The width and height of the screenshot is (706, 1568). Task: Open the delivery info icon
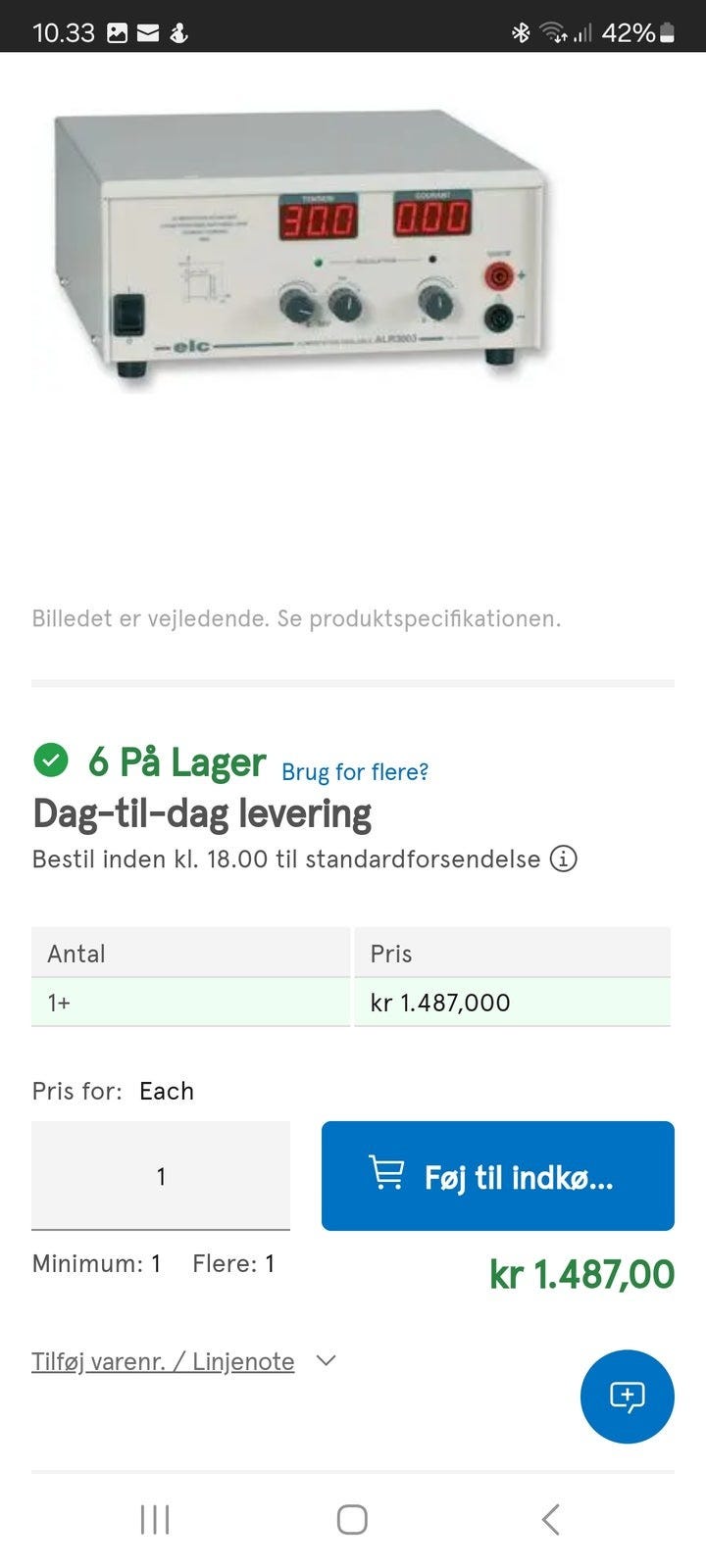(563, 859)
